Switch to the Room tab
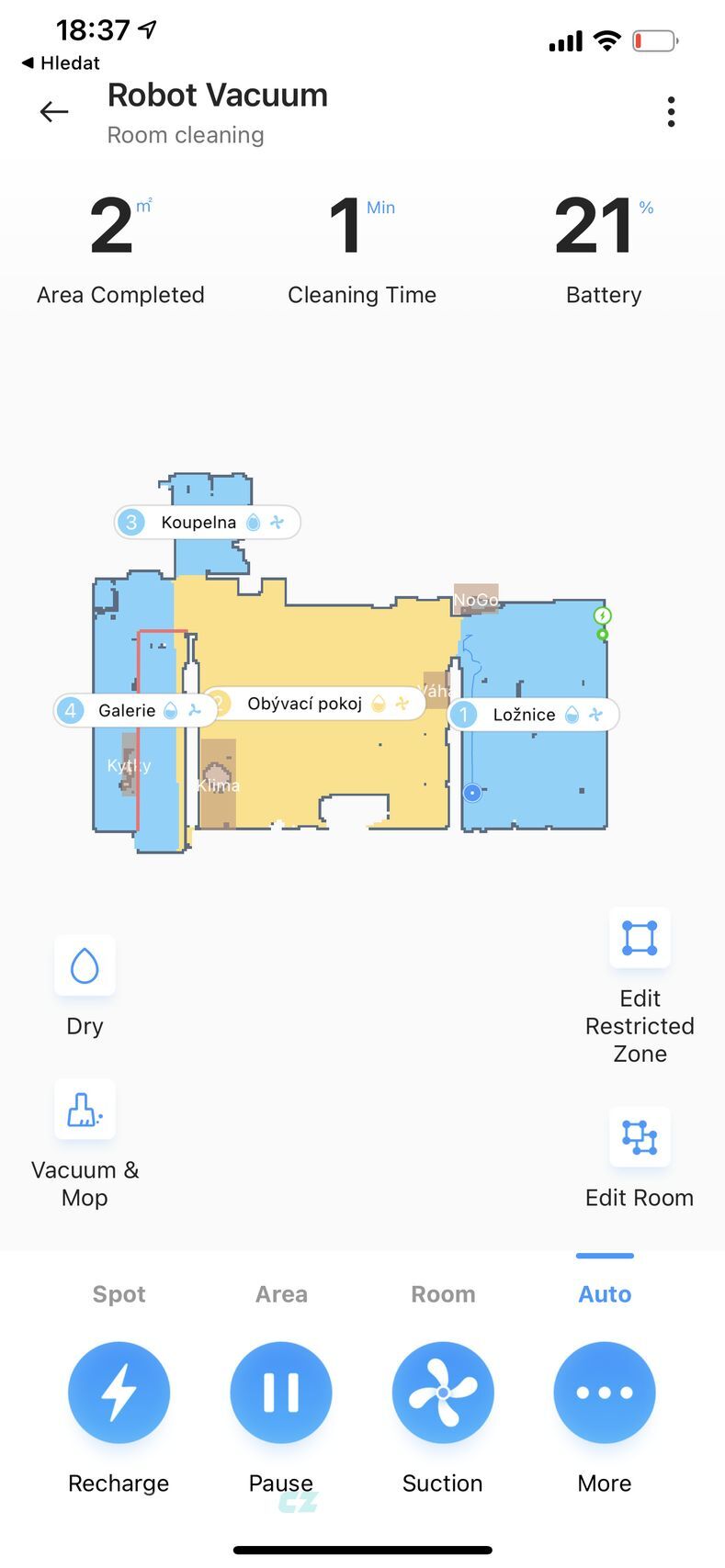The width and height of the screenshot is (725, 1568). tap(443, 1294)
